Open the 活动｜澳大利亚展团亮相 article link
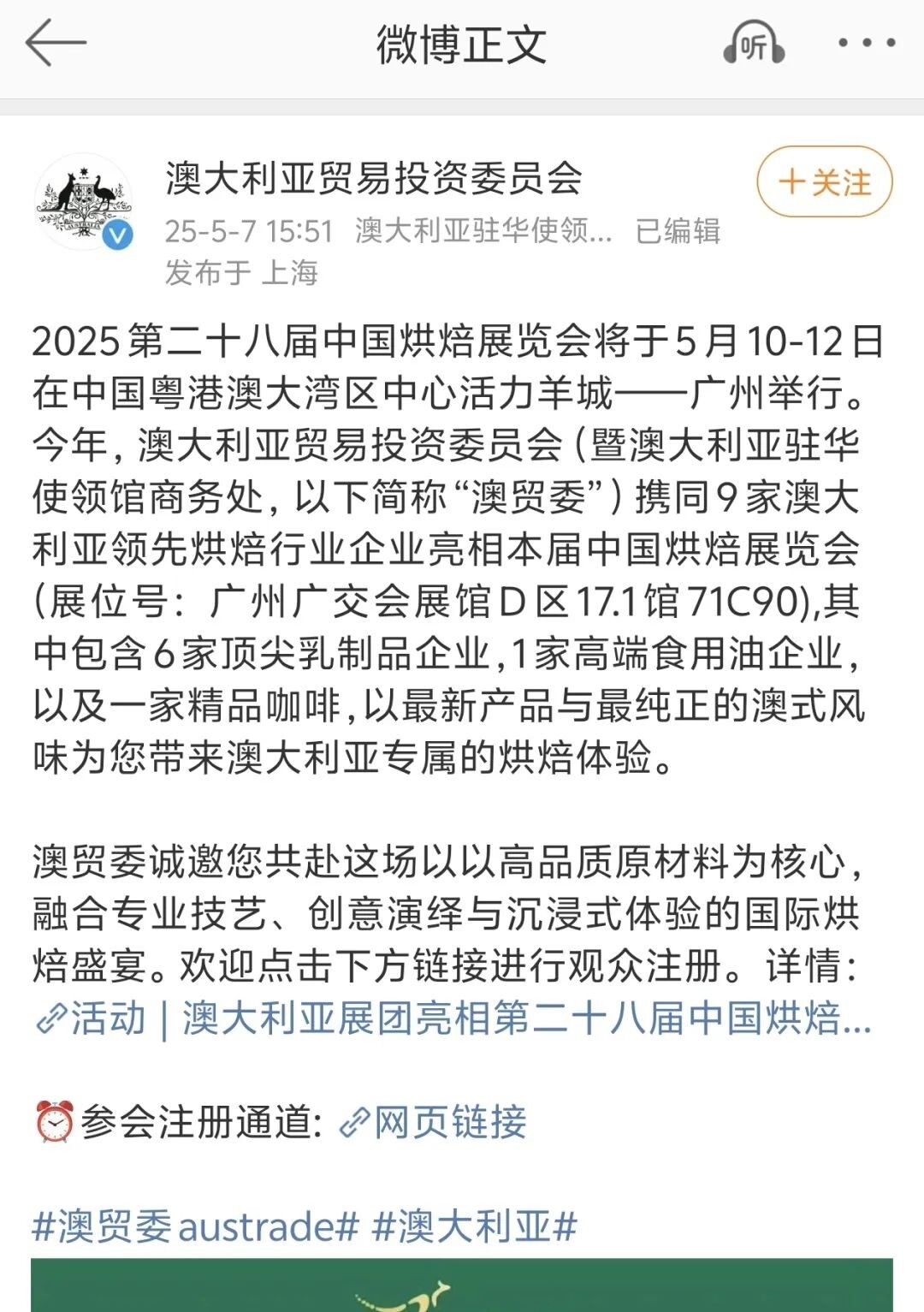Screen dimensions: 924x1312 coord(453,1018)
